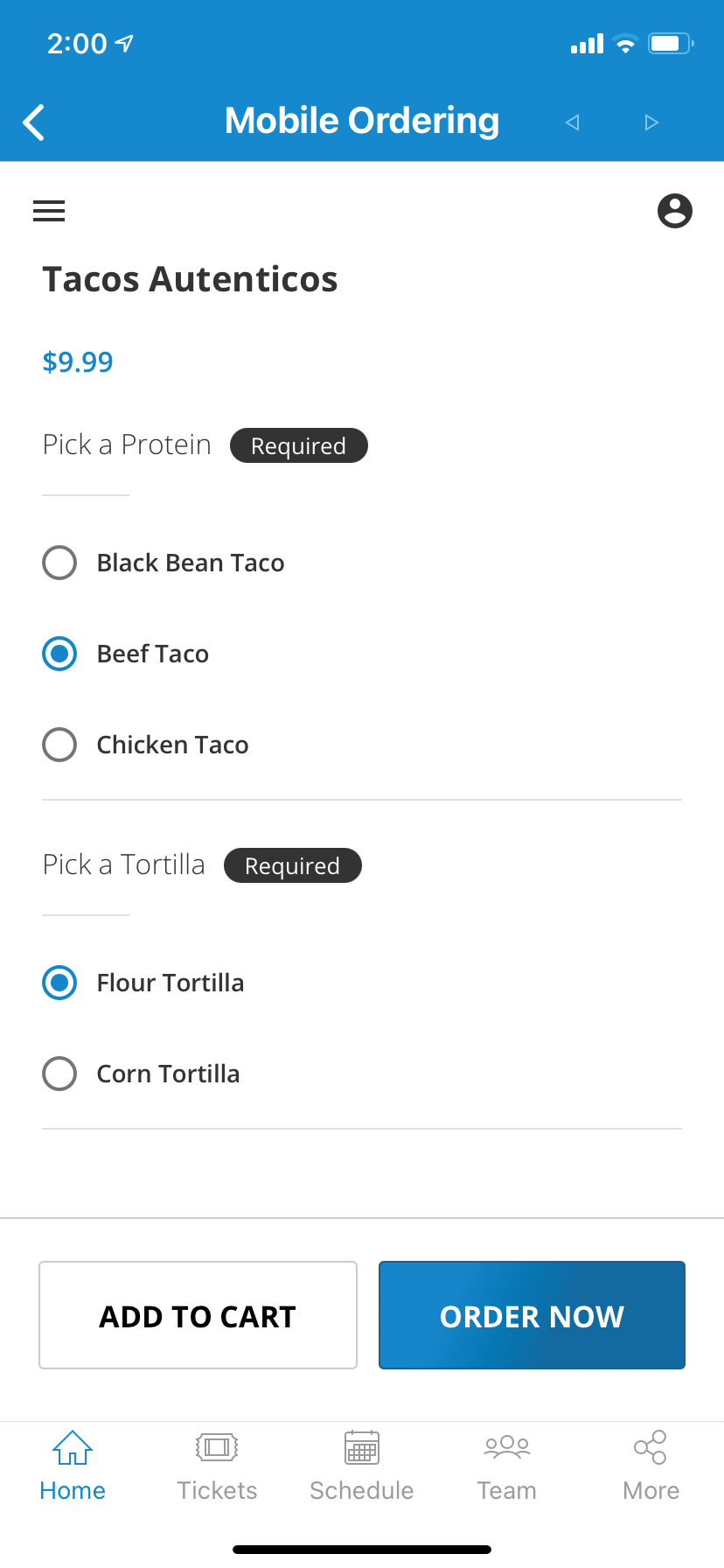Open the More tab
The height and width of the screenshot is (1568, 724).
point(651,1466)
